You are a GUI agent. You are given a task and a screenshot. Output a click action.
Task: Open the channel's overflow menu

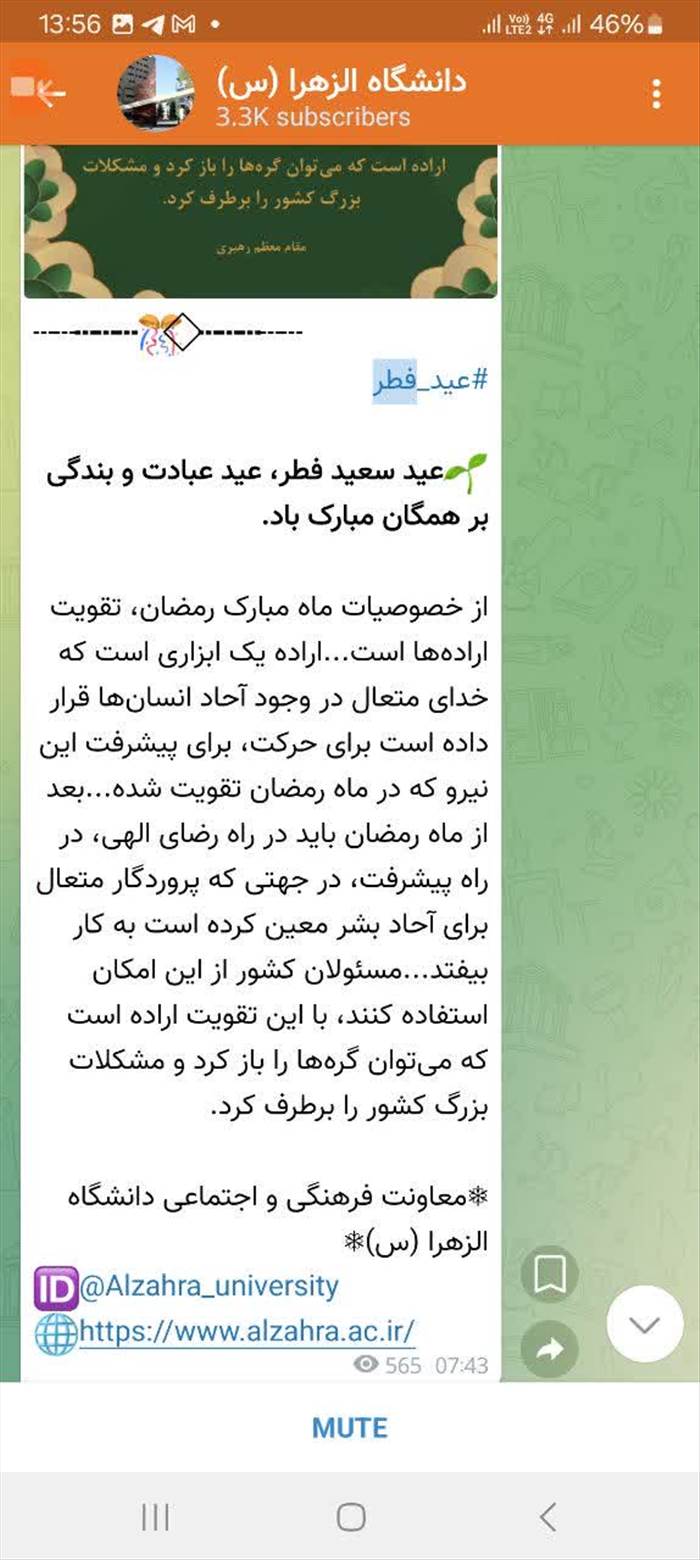pos(656,94)
